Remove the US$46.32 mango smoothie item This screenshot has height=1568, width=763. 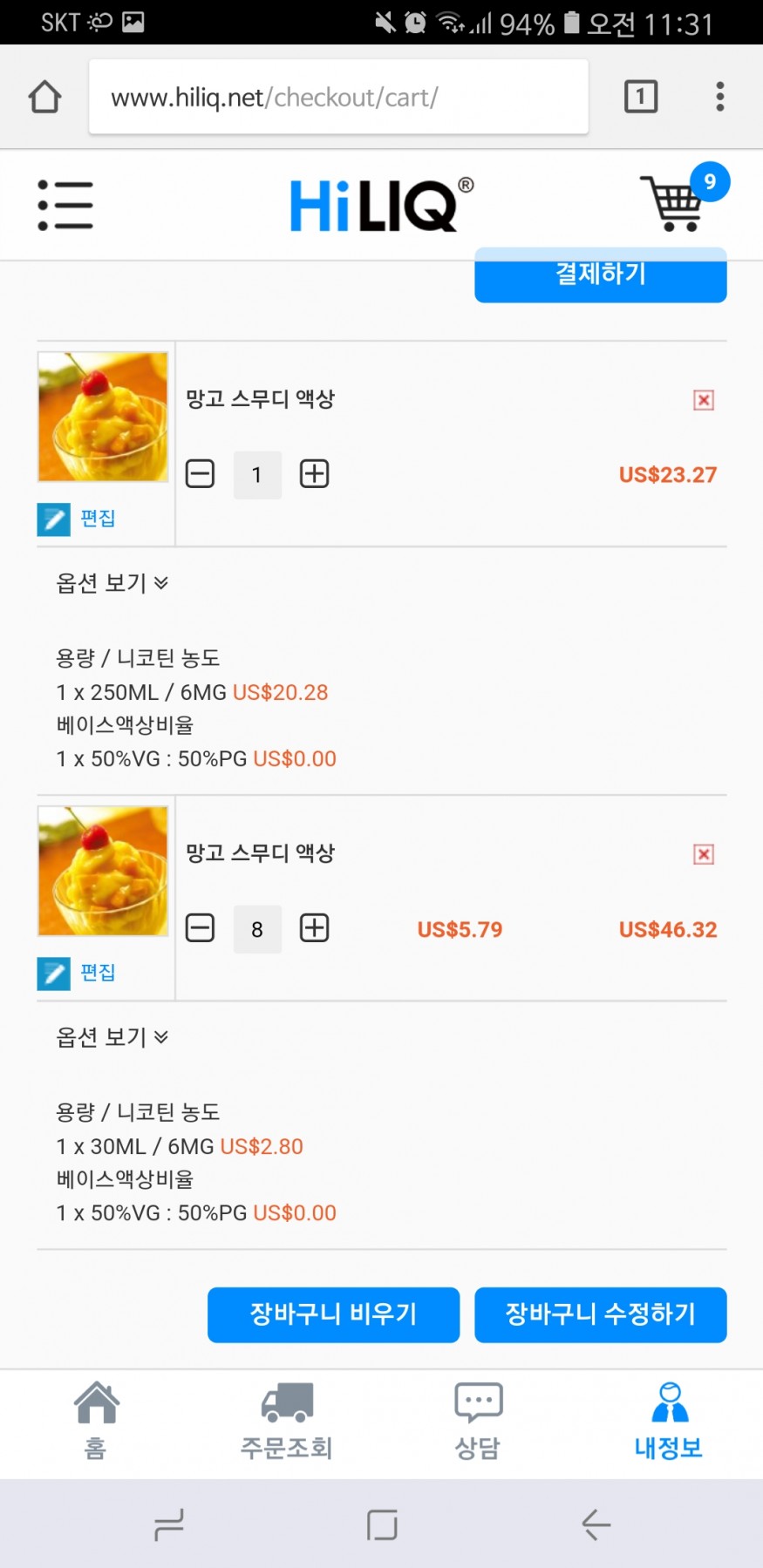(703, 854)
